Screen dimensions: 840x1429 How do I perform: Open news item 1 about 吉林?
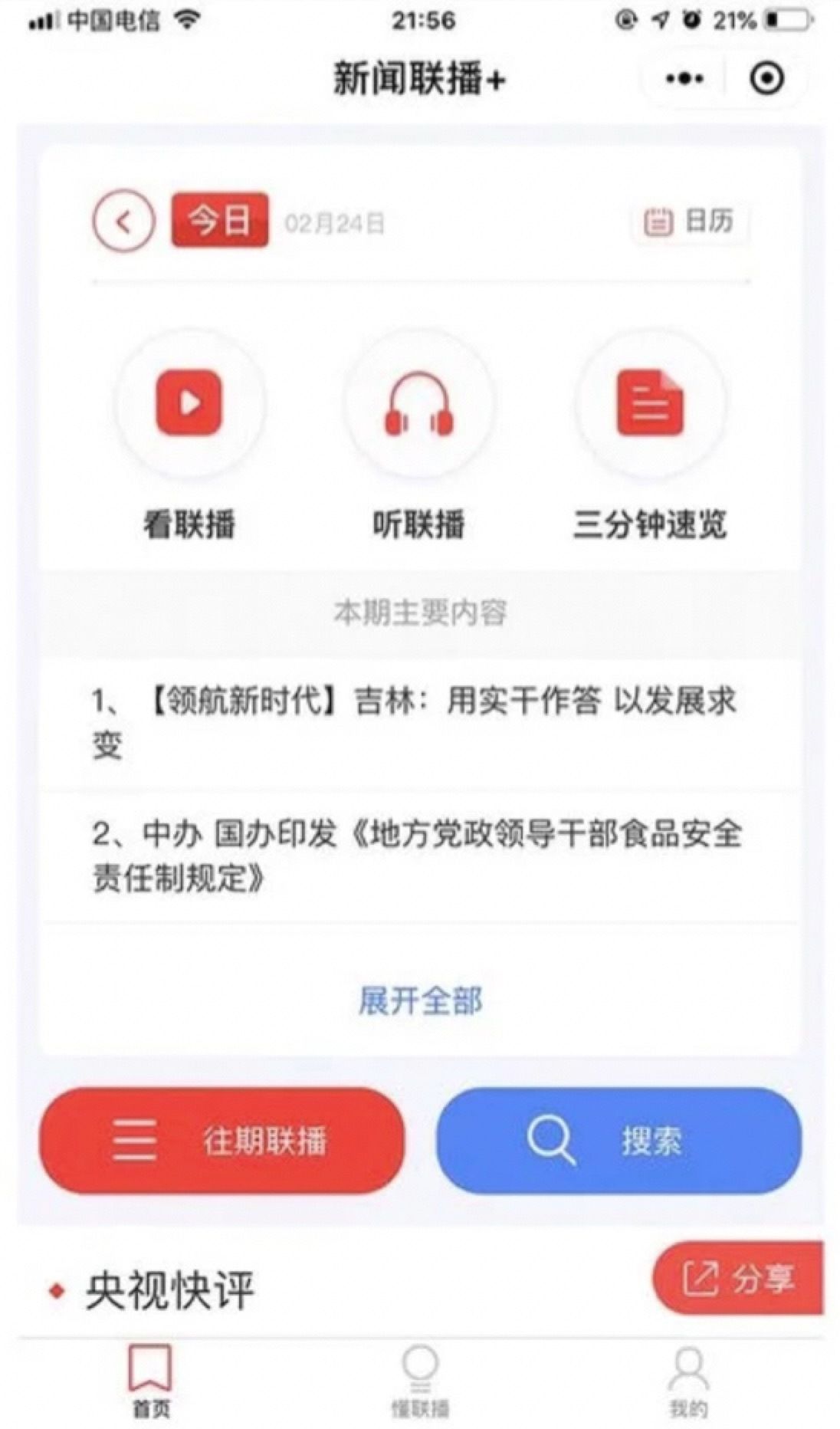pyautogui.click(x=419, y=723)
